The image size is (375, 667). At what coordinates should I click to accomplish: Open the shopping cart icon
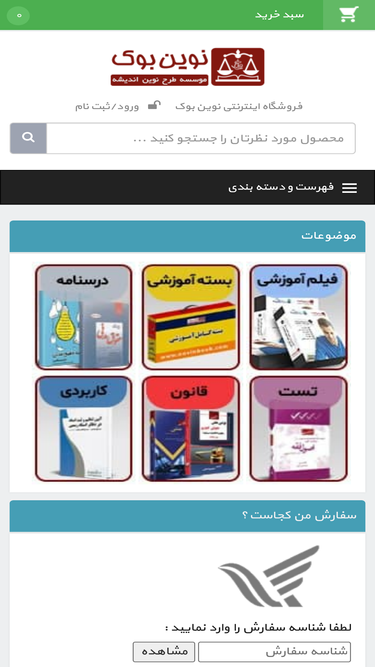(x=349, y=15)
